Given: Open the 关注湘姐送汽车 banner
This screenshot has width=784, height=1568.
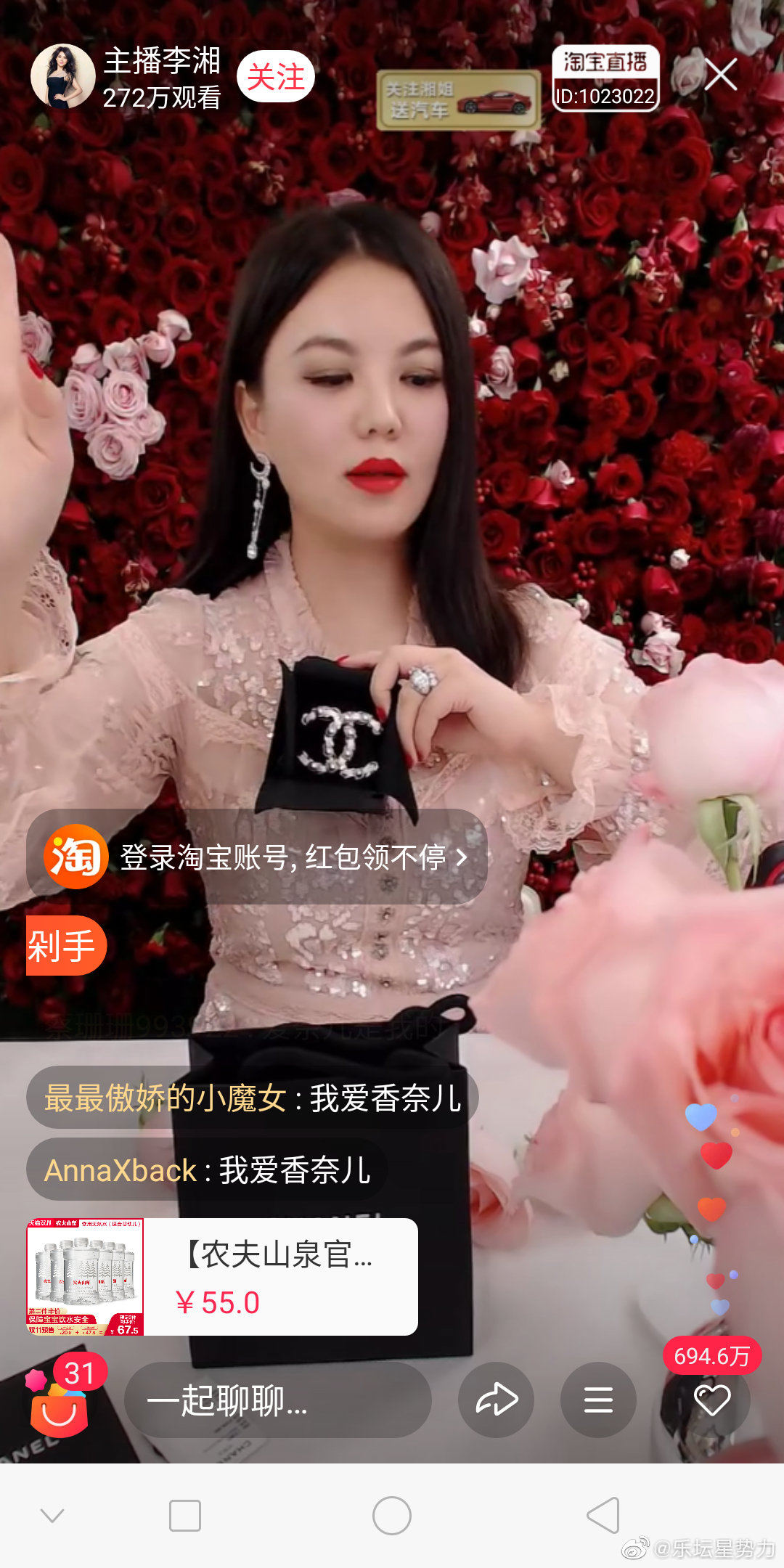Looking at the screenshot, I should (x=458, y=100).
